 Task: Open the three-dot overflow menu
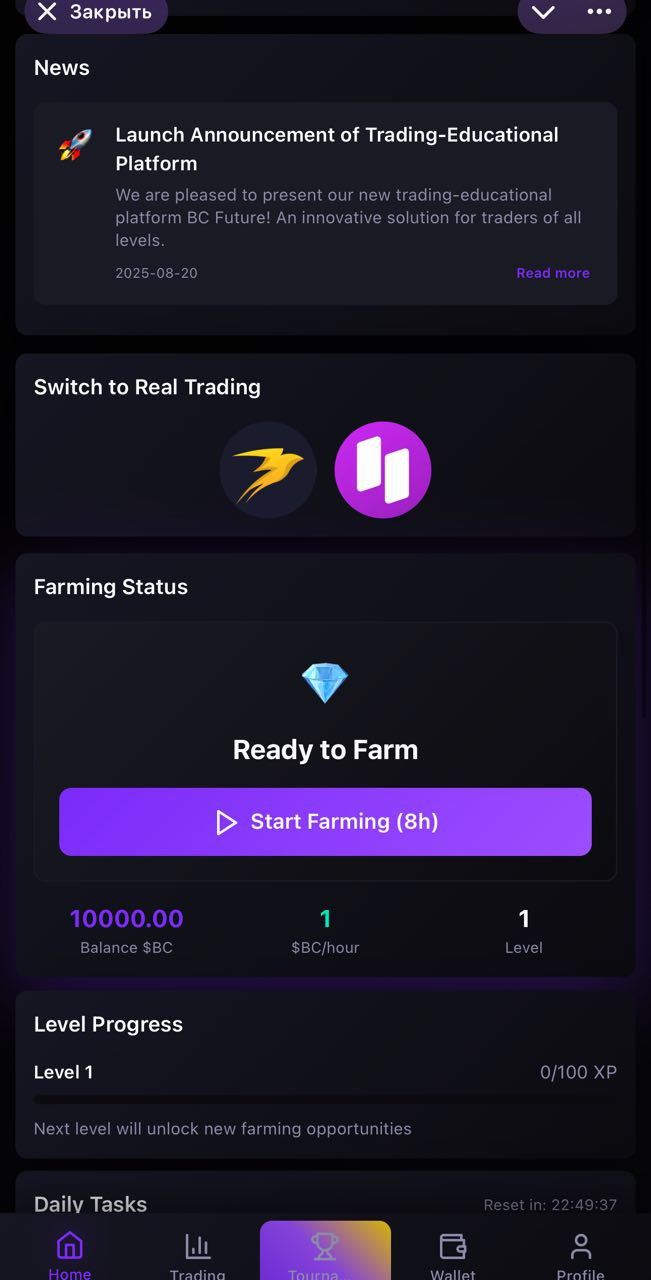pyautogui.click(x=599, y=12)
